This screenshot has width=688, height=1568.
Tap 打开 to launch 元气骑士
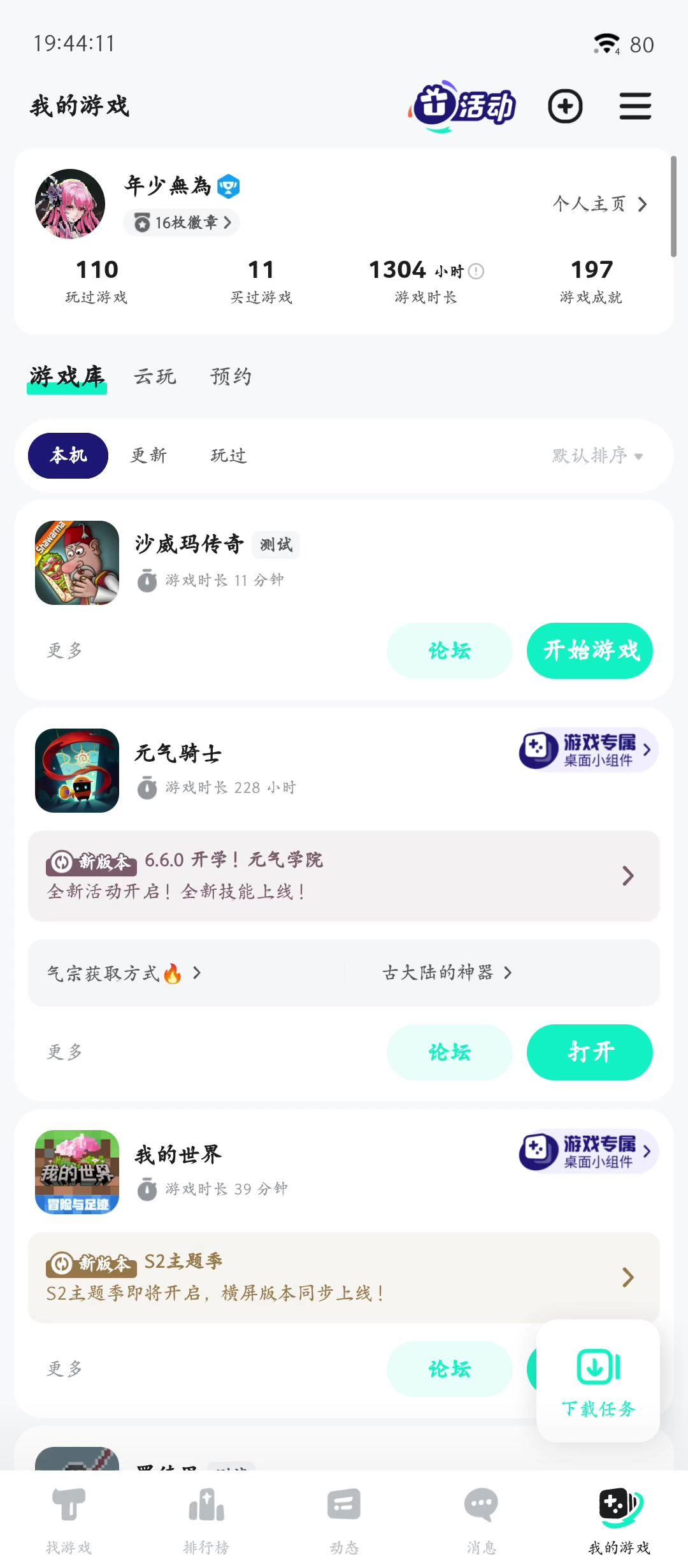[x=589, y=1052]
